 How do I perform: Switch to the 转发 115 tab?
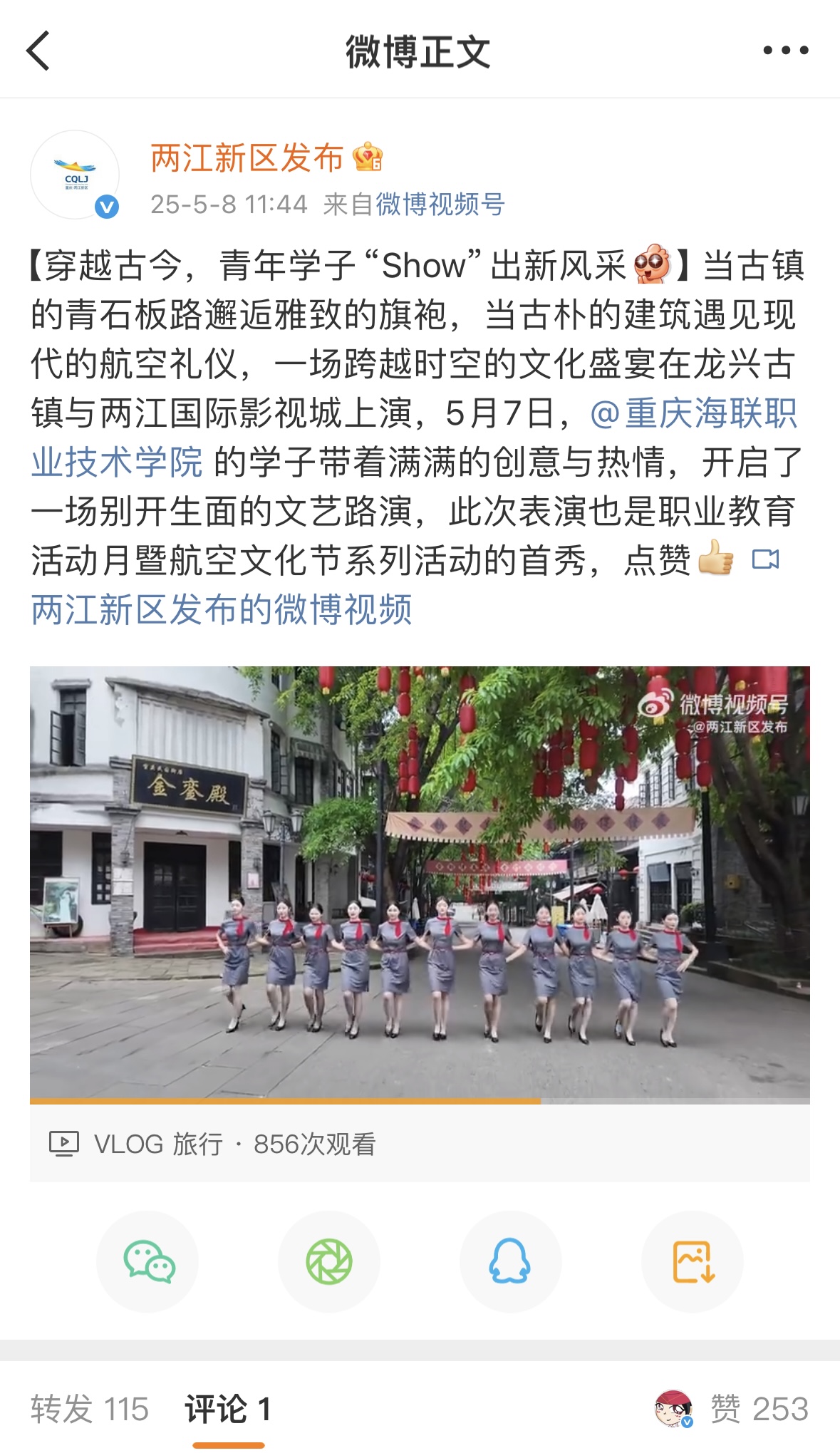90,1409
